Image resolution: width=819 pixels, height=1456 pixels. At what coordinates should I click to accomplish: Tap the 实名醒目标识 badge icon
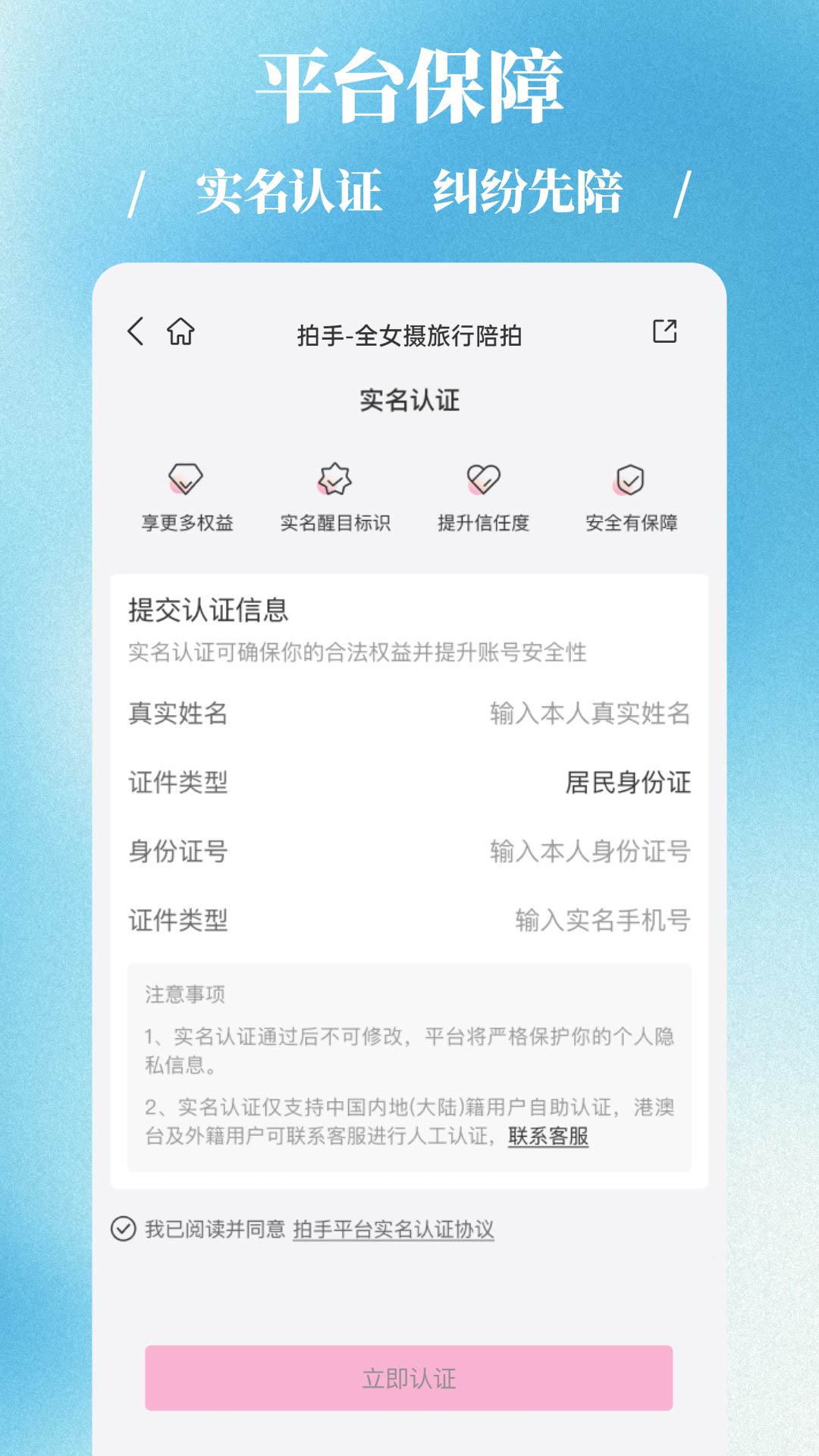[334, 480]
